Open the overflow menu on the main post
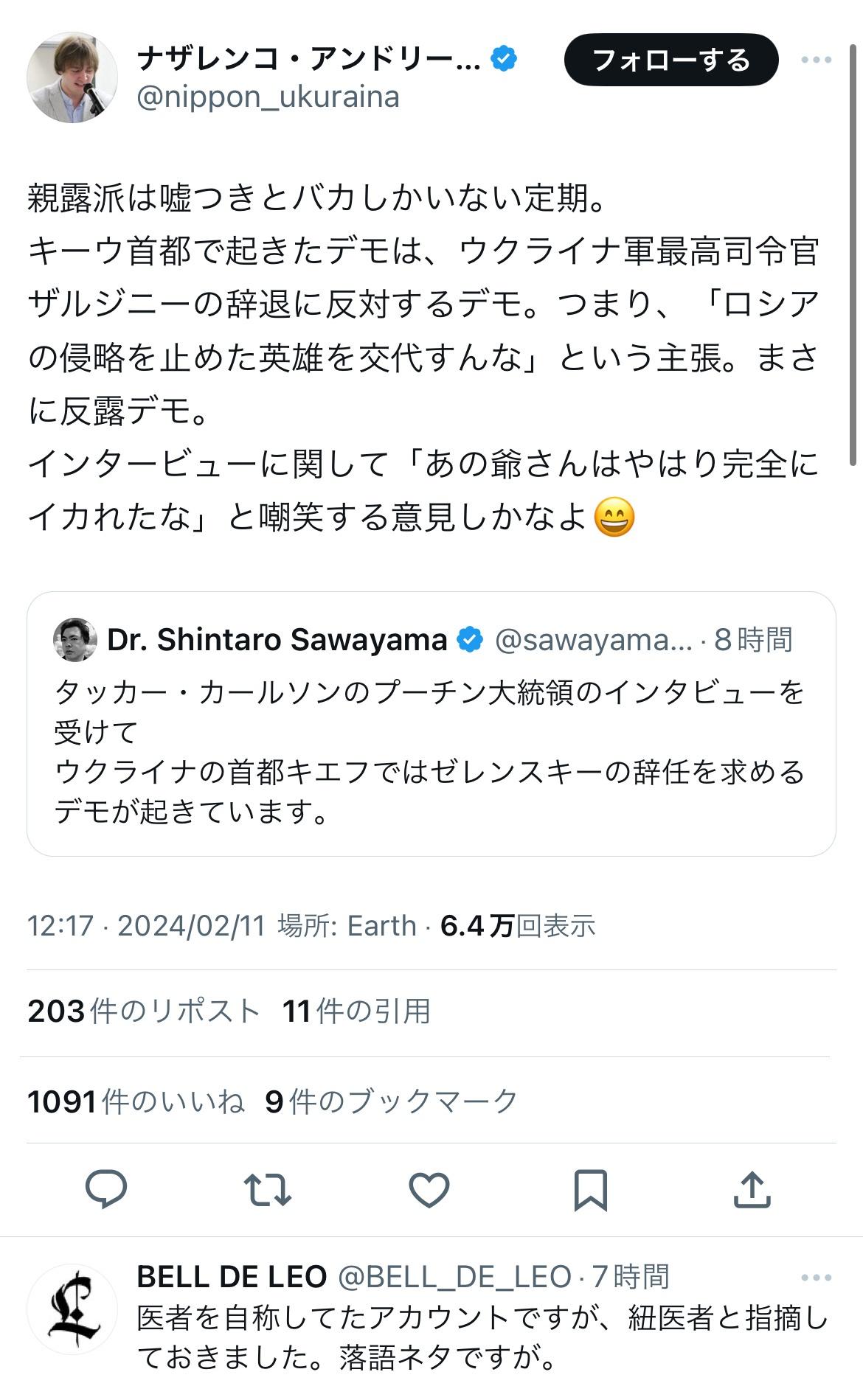Viewport: 863px width, 1400px height. 817,60
